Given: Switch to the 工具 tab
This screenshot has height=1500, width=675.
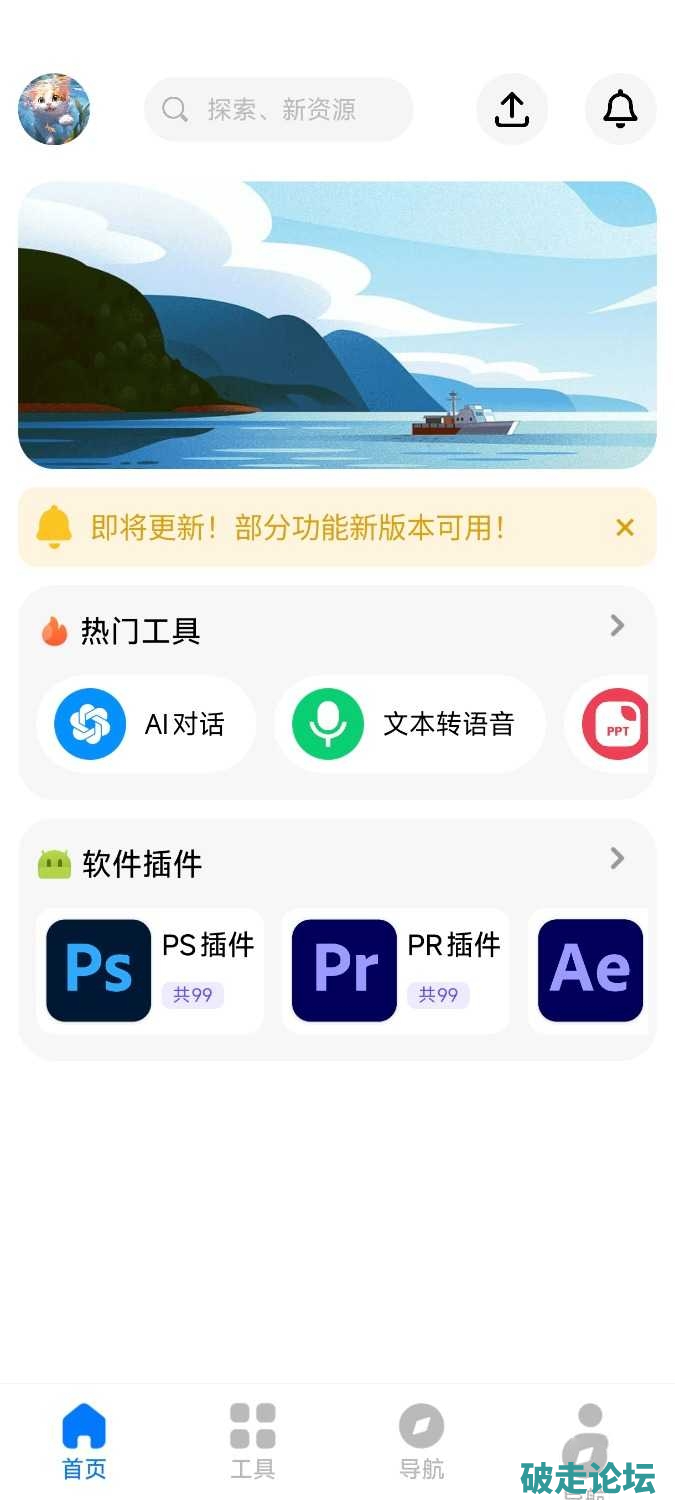Looking at the screenshot, I should 252,1441.
